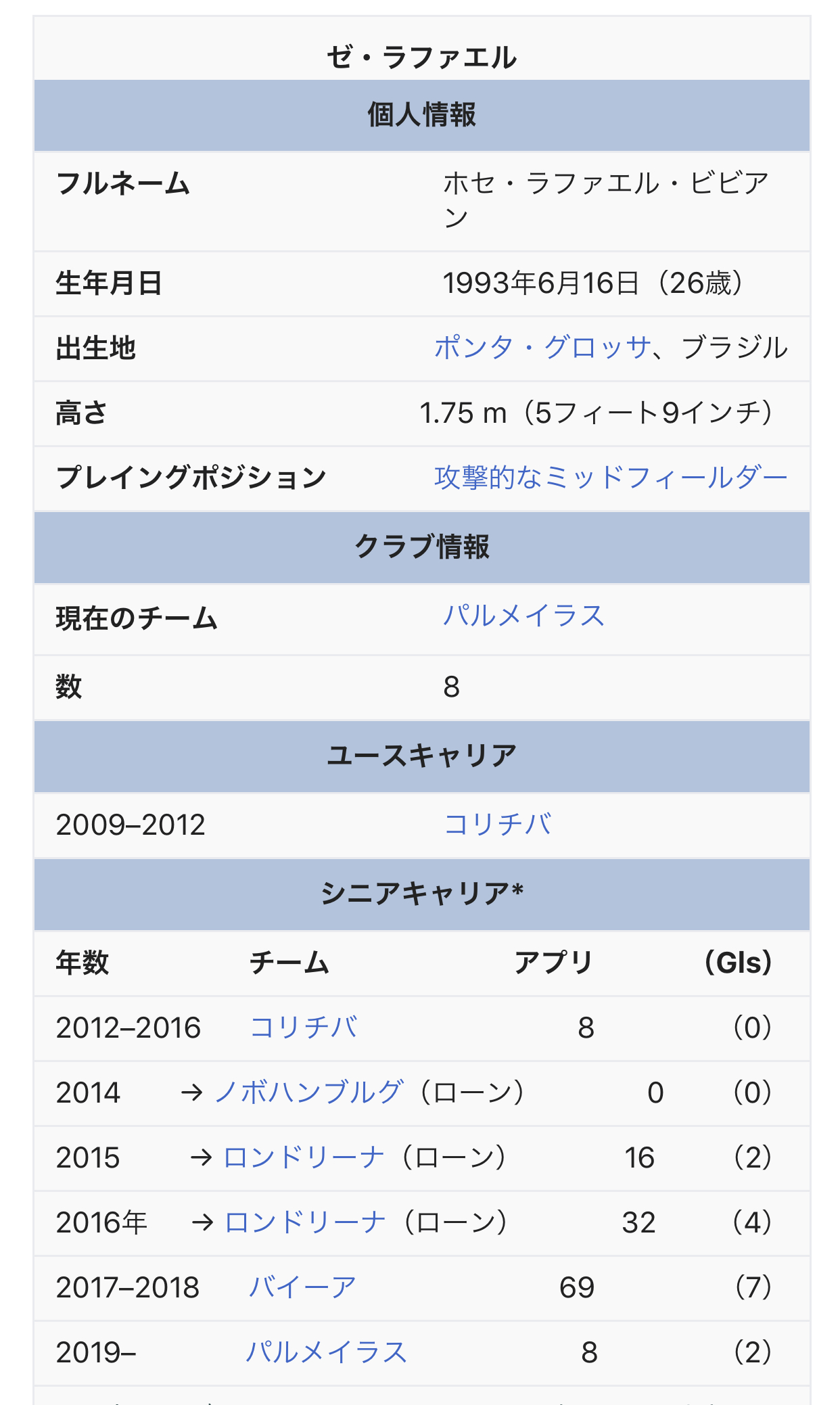Open the ポンタ・グロッサ birthplace link
This screenshot has width=840, height=1405.
[x=542, y=348]
